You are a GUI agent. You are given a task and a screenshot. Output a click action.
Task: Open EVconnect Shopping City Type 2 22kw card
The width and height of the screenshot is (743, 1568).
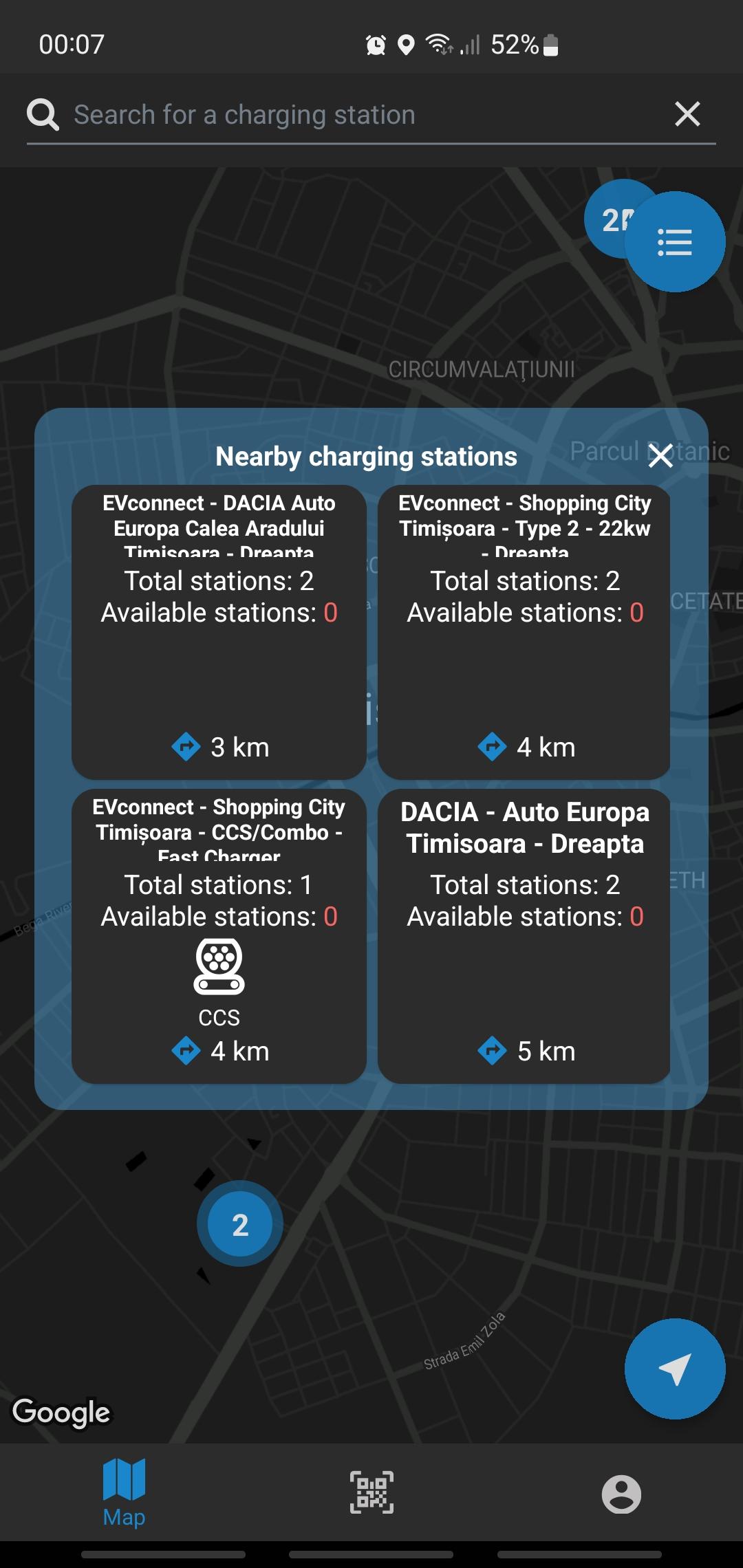pyautogui.click(x=524, y=632)
